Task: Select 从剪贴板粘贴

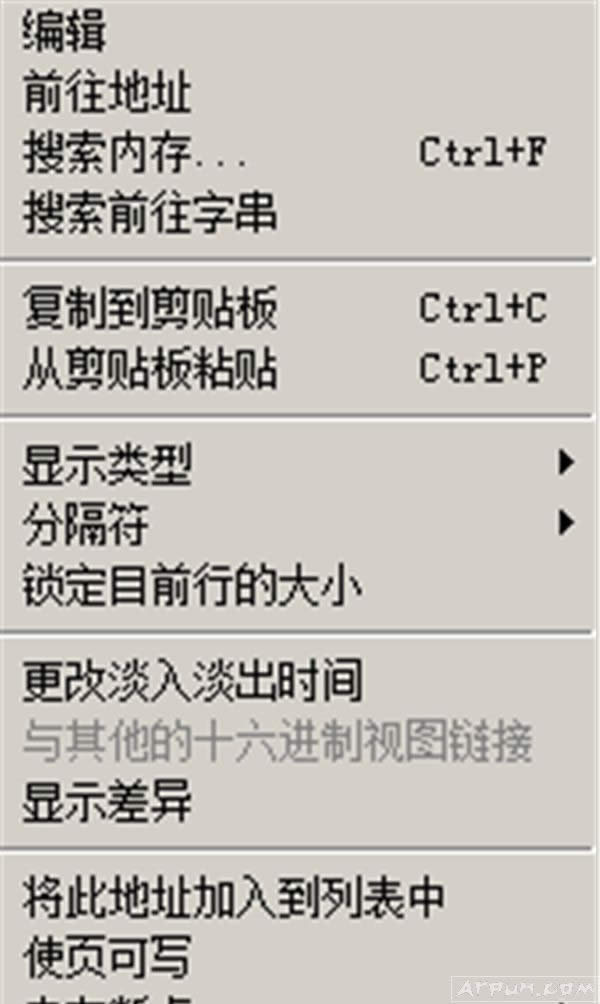Action: coord(150,370)
